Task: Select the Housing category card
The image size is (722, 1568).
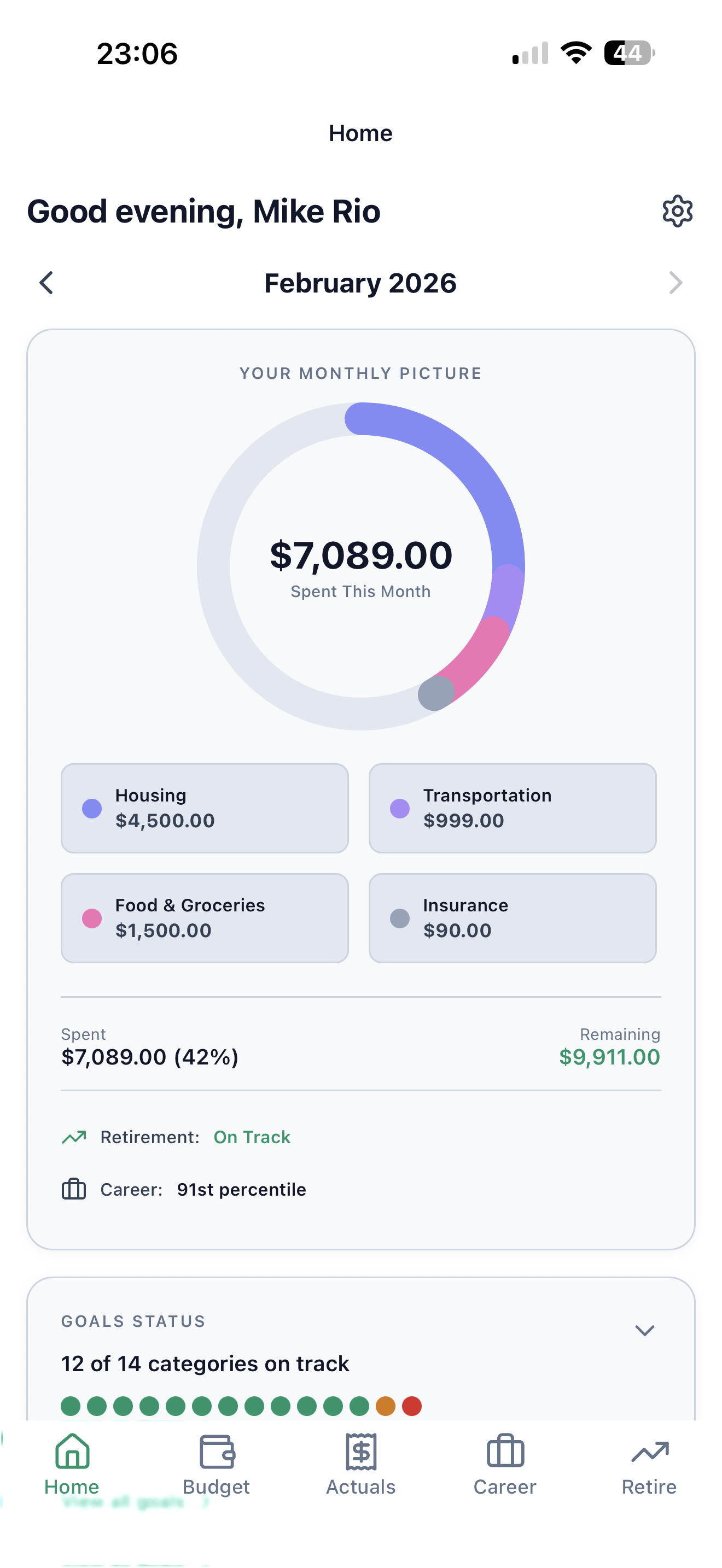Action: click(204, 809)
